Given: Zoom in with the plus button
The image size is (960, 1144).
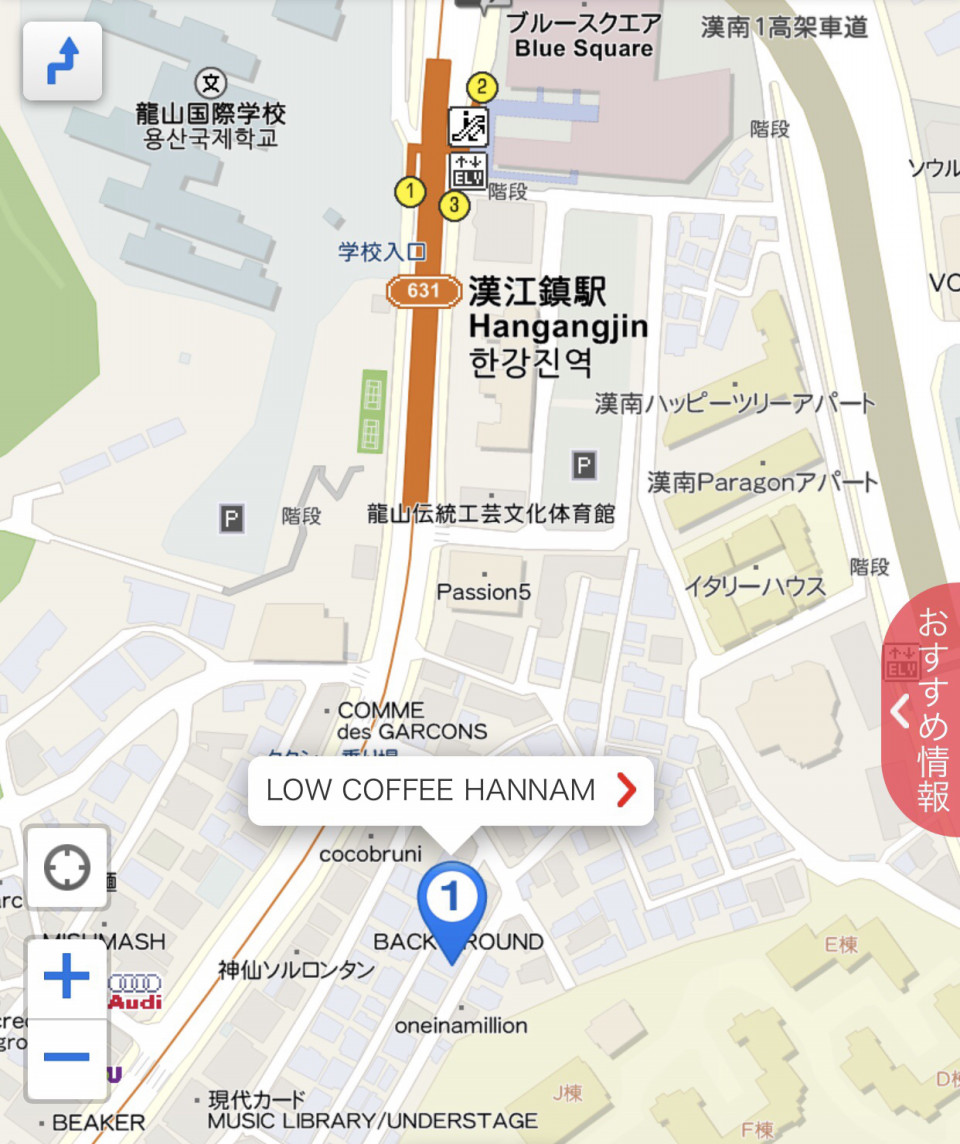Looking at the screenshot, I should point(67,977).
